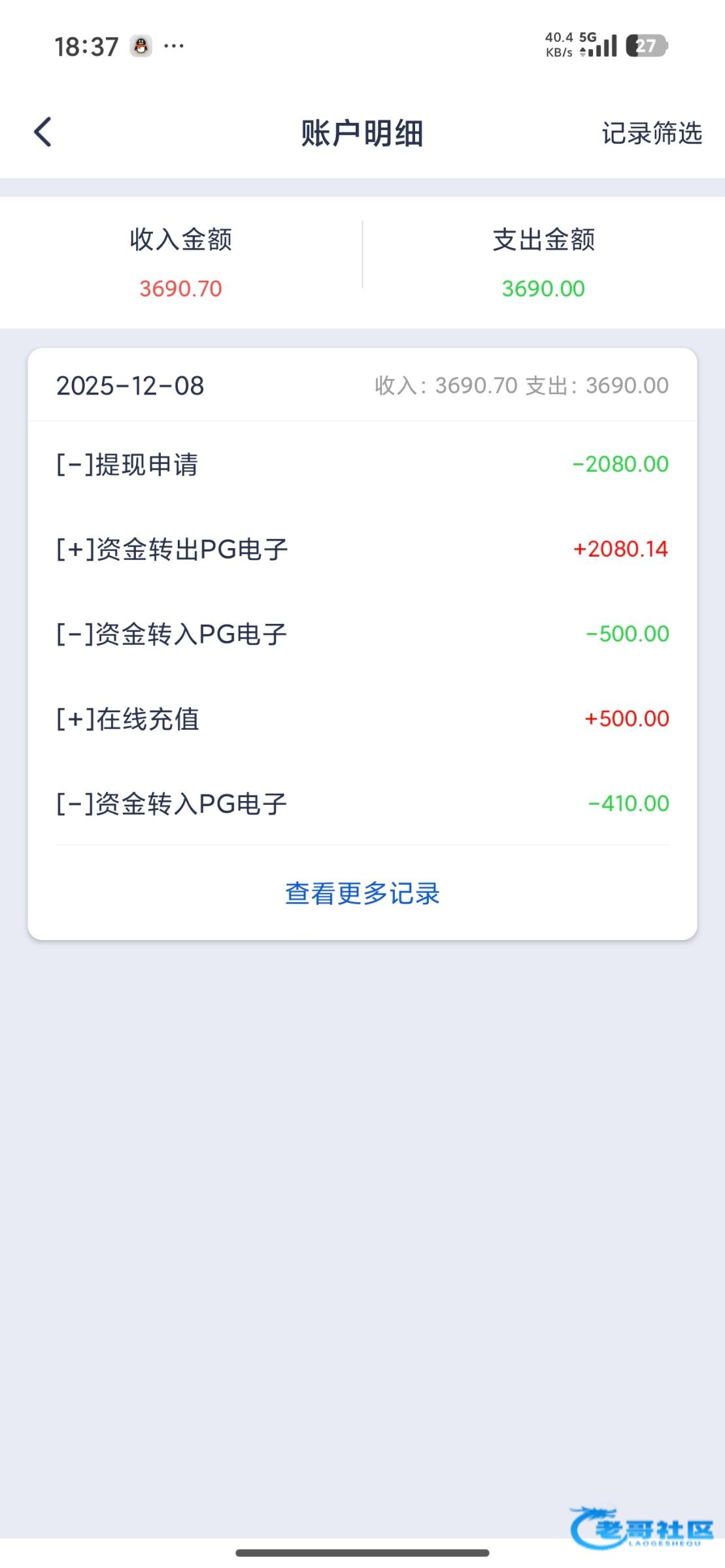Open 记录筛选 record filter
This screenshot has width=725, height=1568.
(x=651, y=133)
